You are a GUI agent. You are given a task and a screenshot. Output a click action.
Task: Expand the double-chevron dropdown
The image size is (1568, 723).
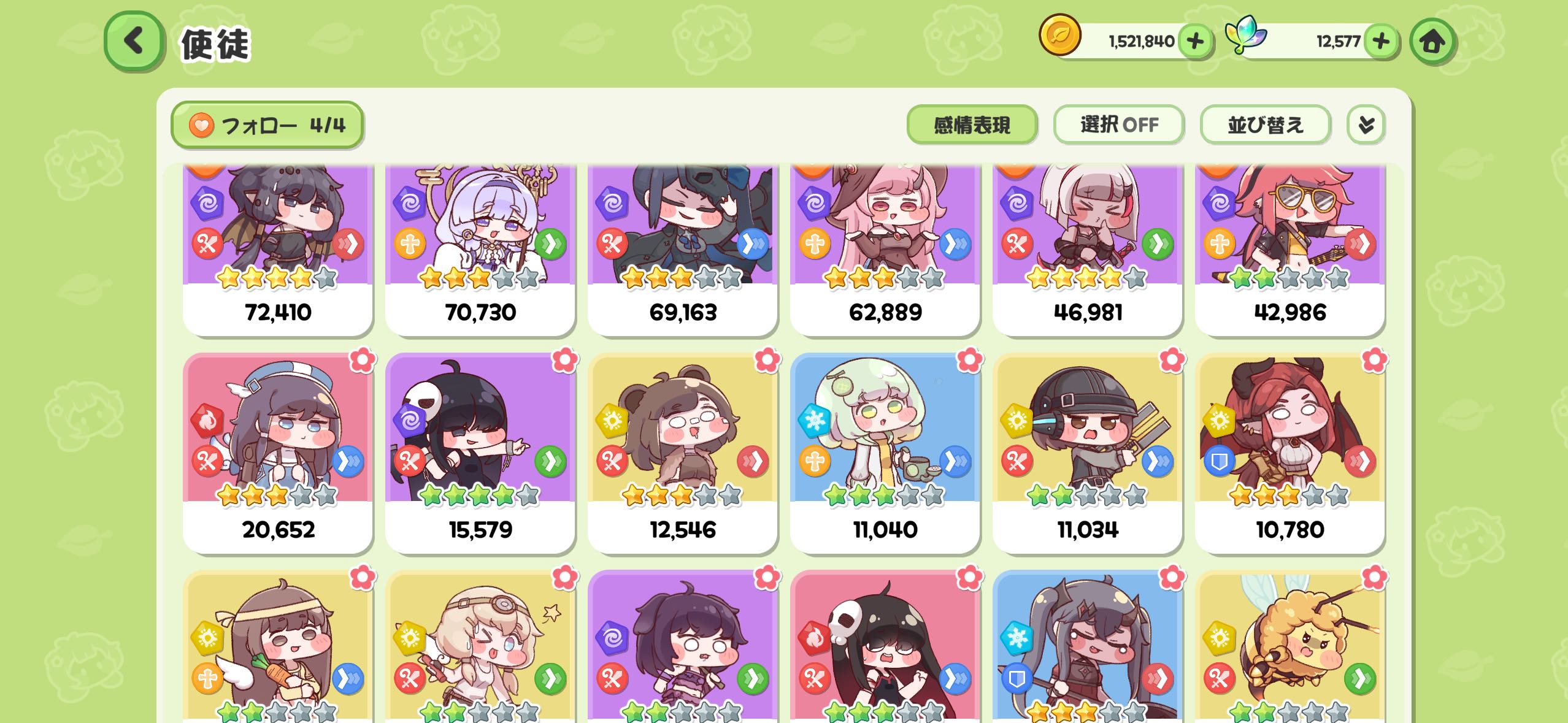coord(1366,125)
